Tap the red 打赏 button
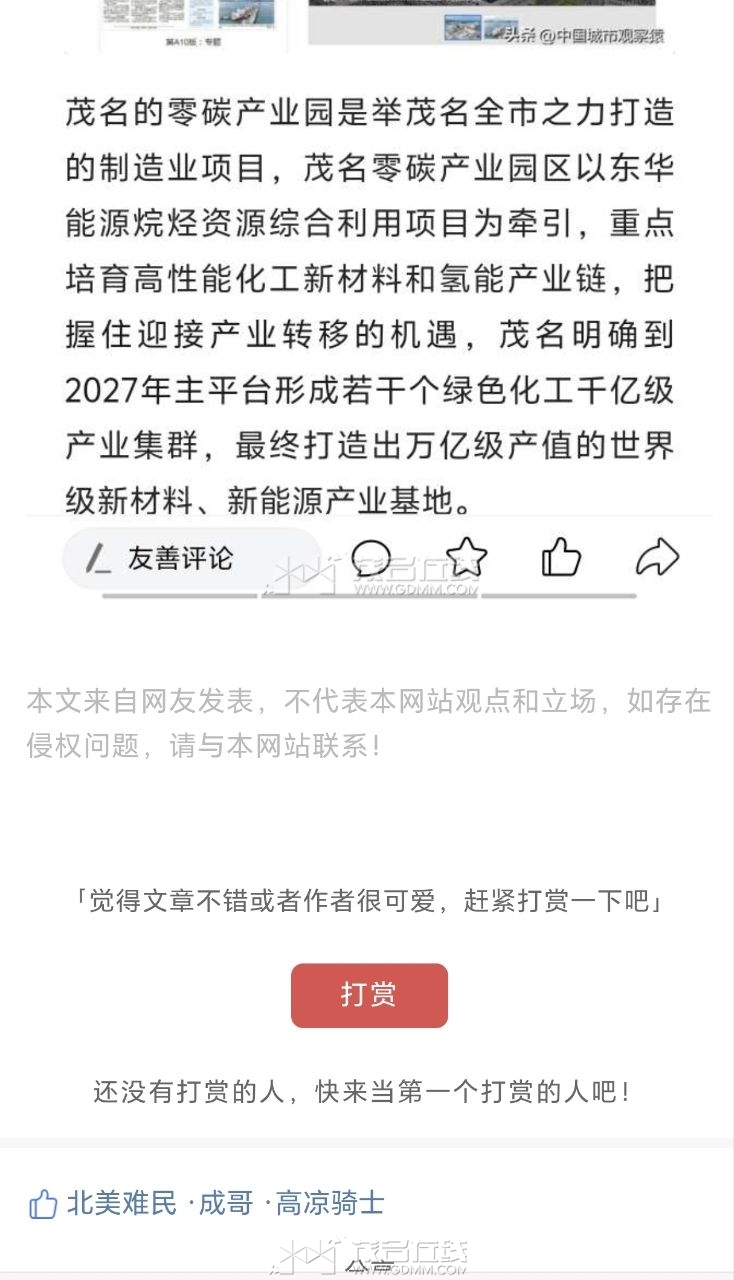Viewport: 734px width, 1280px height. [x=369, y=995]
